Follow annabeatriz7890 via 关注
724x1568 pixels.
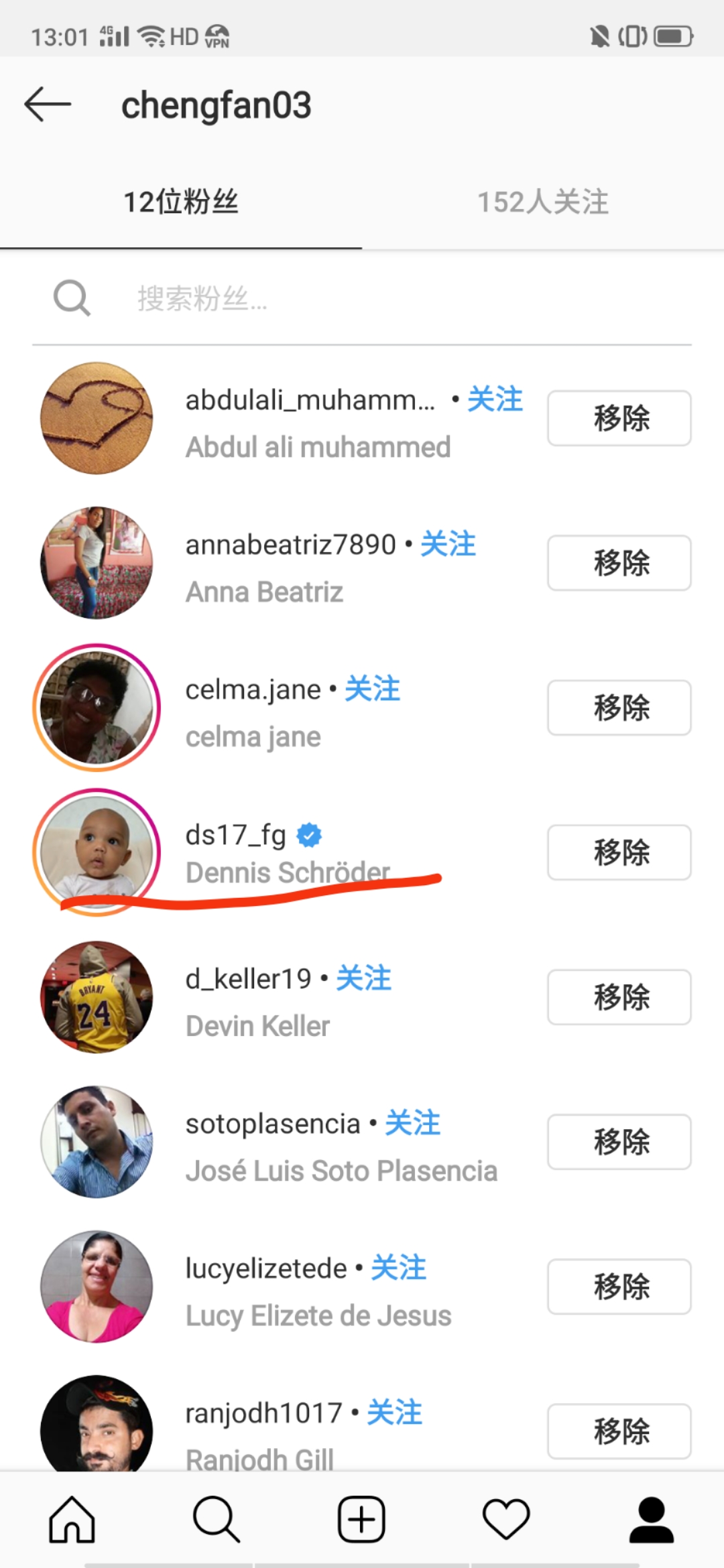pos(448,544)
